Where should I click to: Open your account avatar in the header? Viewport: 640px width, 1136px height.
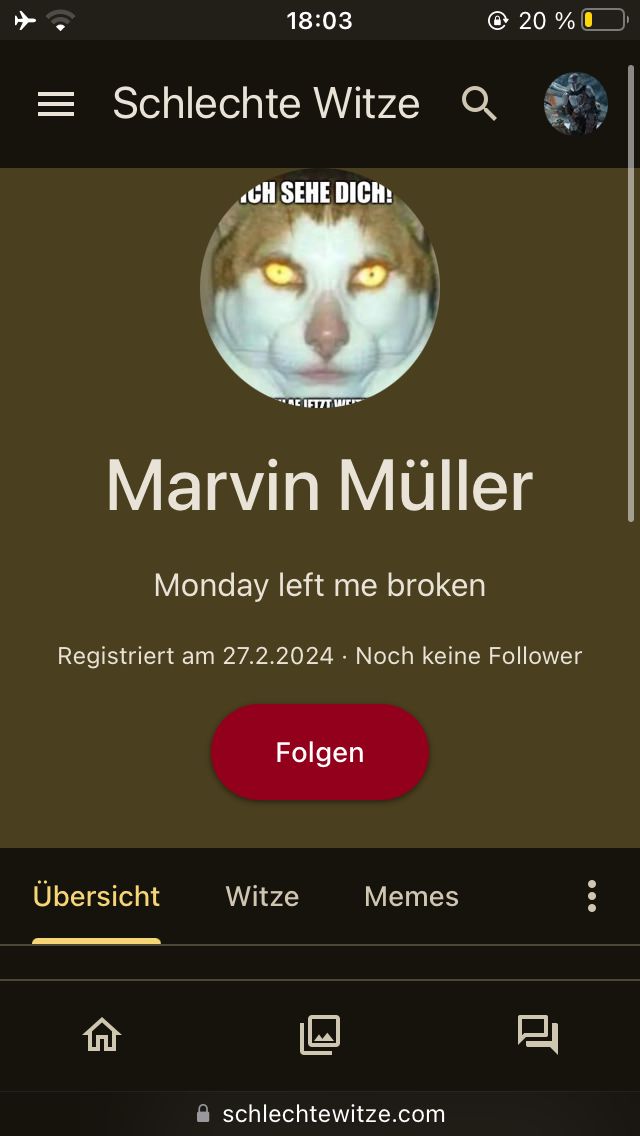coord(576,104)
